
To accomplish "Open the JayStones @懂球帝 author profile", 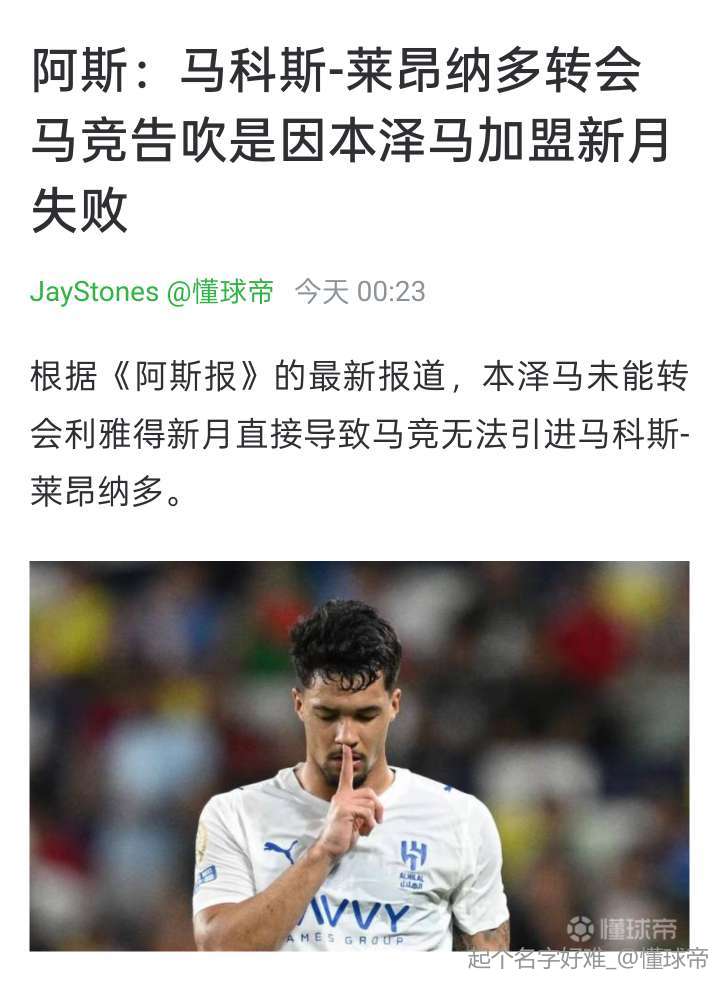I will [152, 292].
